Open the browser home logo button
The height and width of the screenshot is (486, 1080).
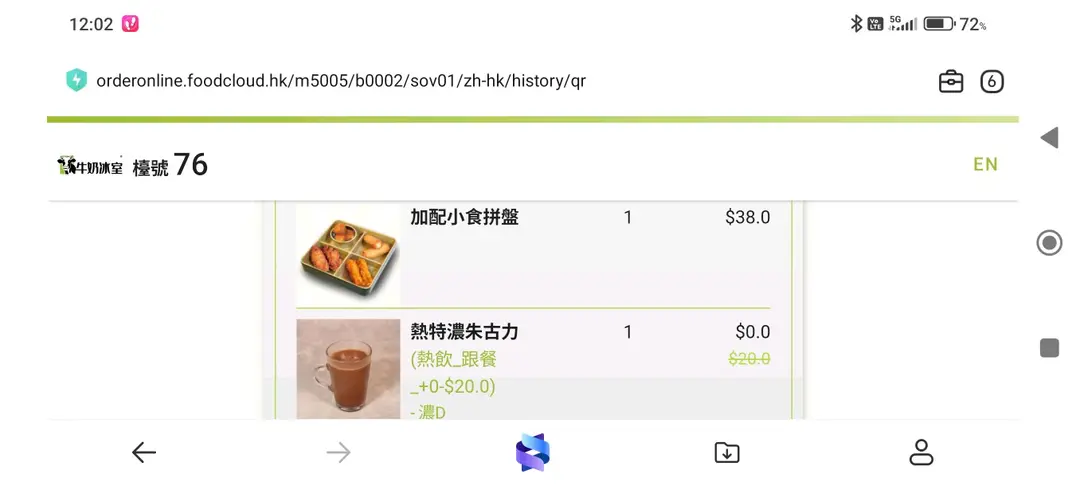click(533, 453)
